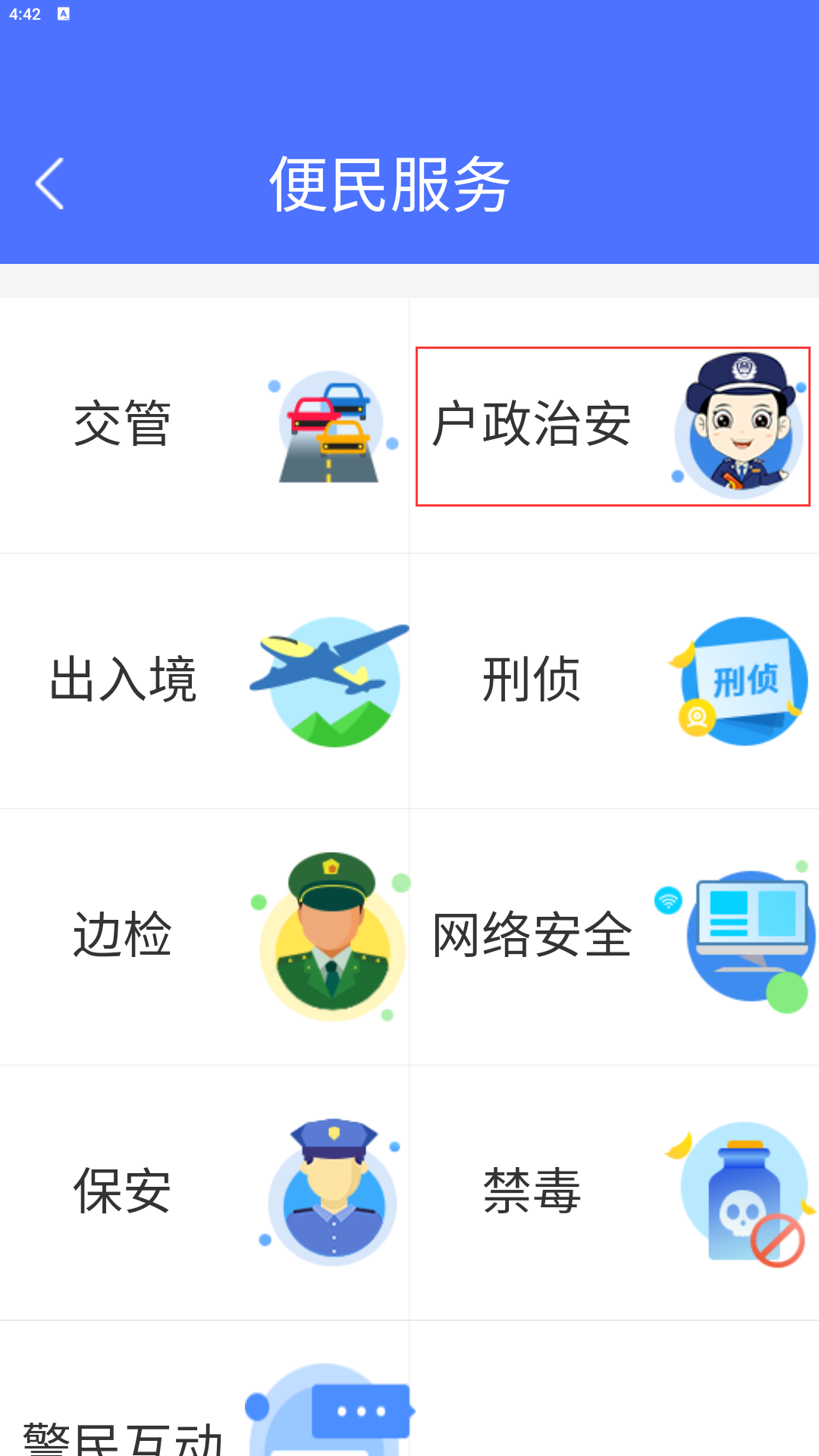Open the 保安 security guard tile

tap(205, 1191)
